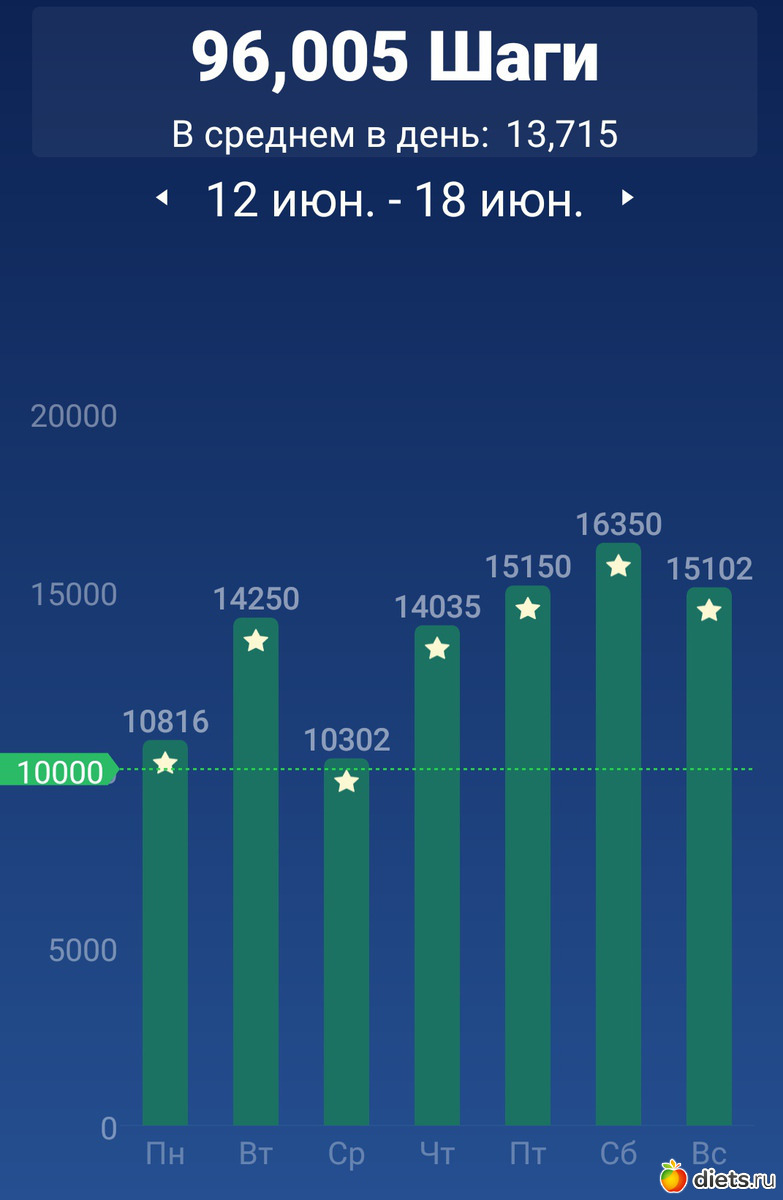
Task: Go to the next week
Action: 627,198
